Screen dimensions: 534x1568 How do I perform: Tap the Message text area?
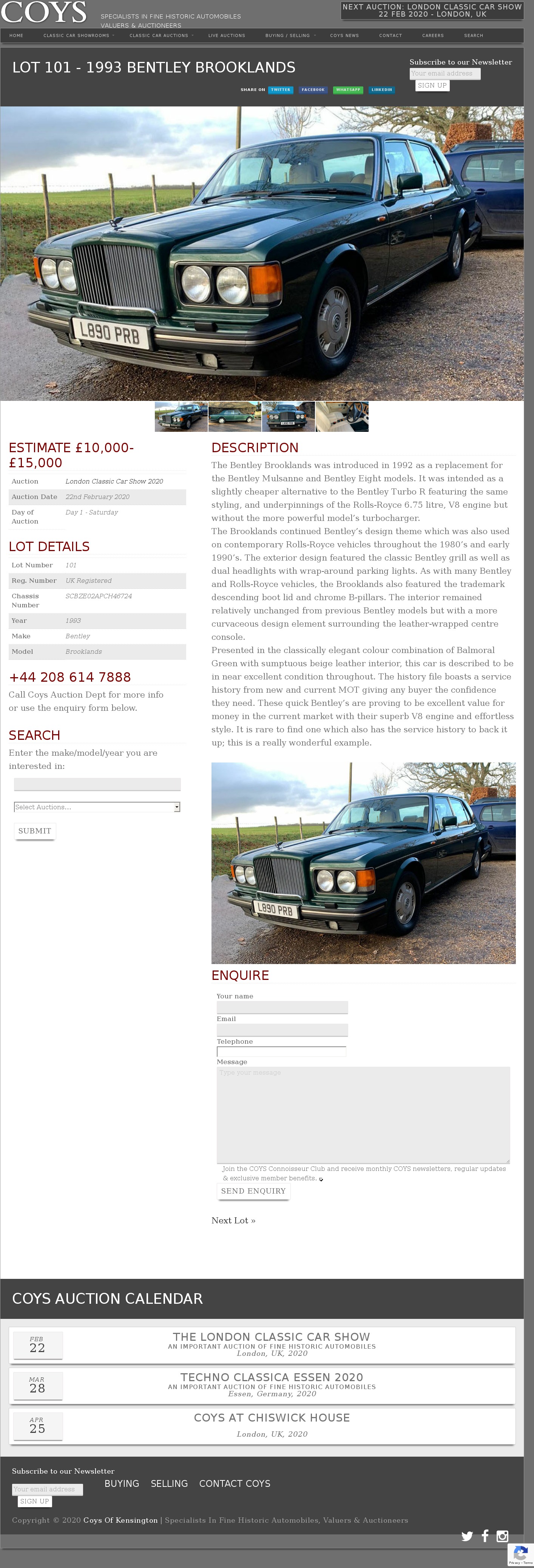pyautogui.click(x=363, y=1115)
